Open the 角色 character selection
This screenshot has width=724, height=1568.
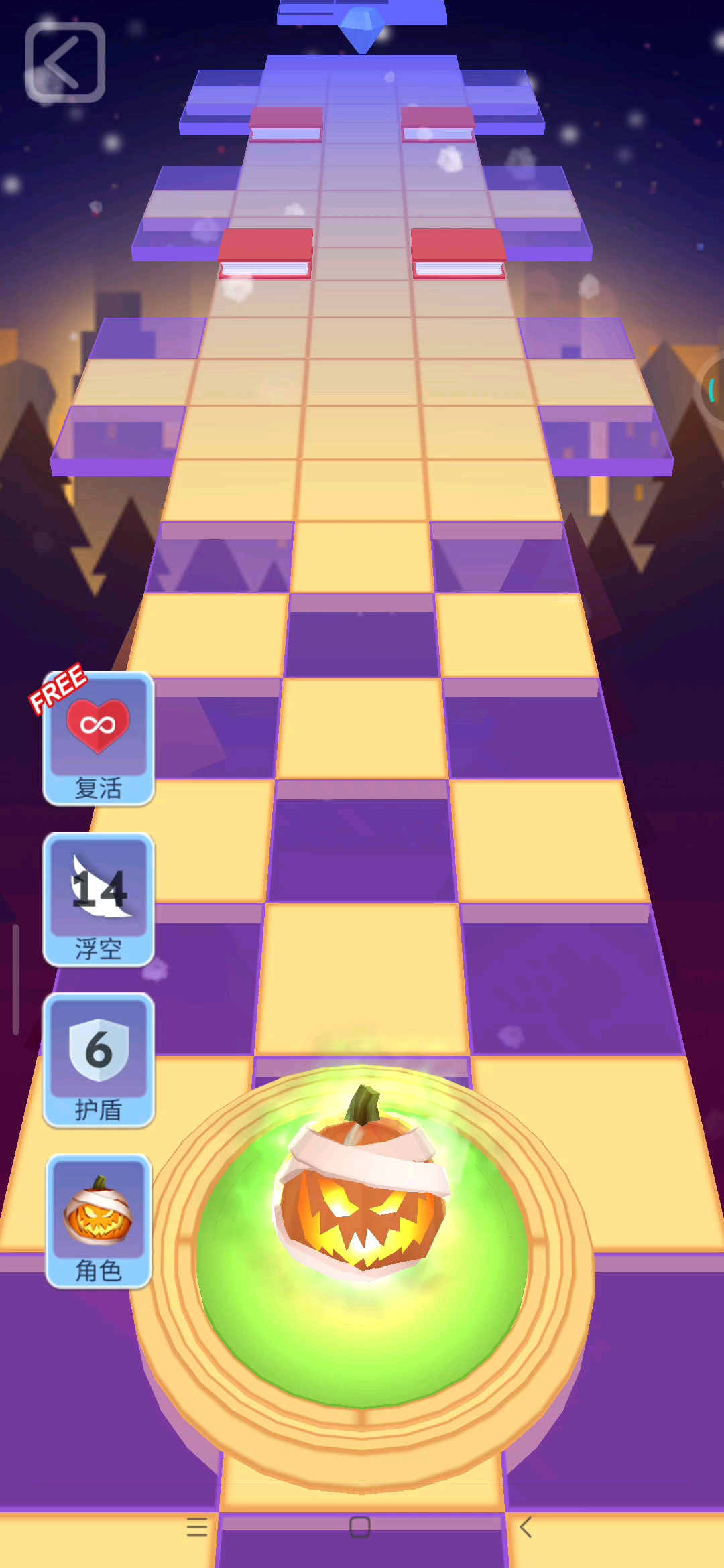coord(99,1221)
